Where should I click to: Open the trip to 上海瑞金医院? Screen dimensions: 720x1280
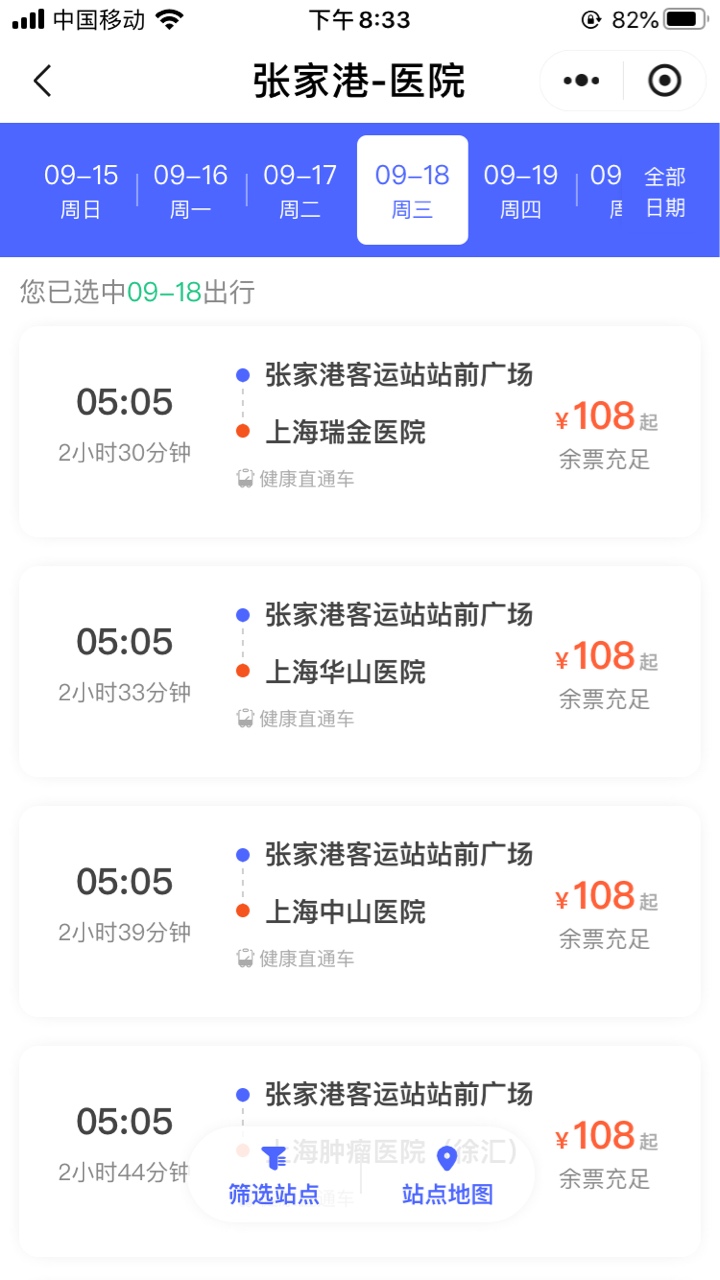point(360,431)
